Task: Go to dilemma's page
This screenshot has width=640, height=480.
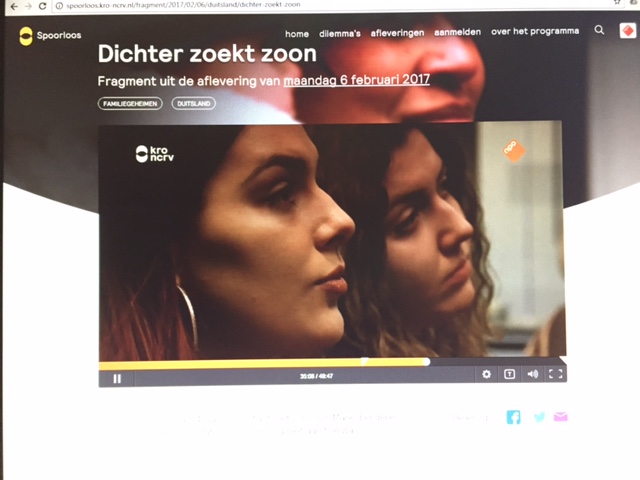Action: tap(338, 32)
